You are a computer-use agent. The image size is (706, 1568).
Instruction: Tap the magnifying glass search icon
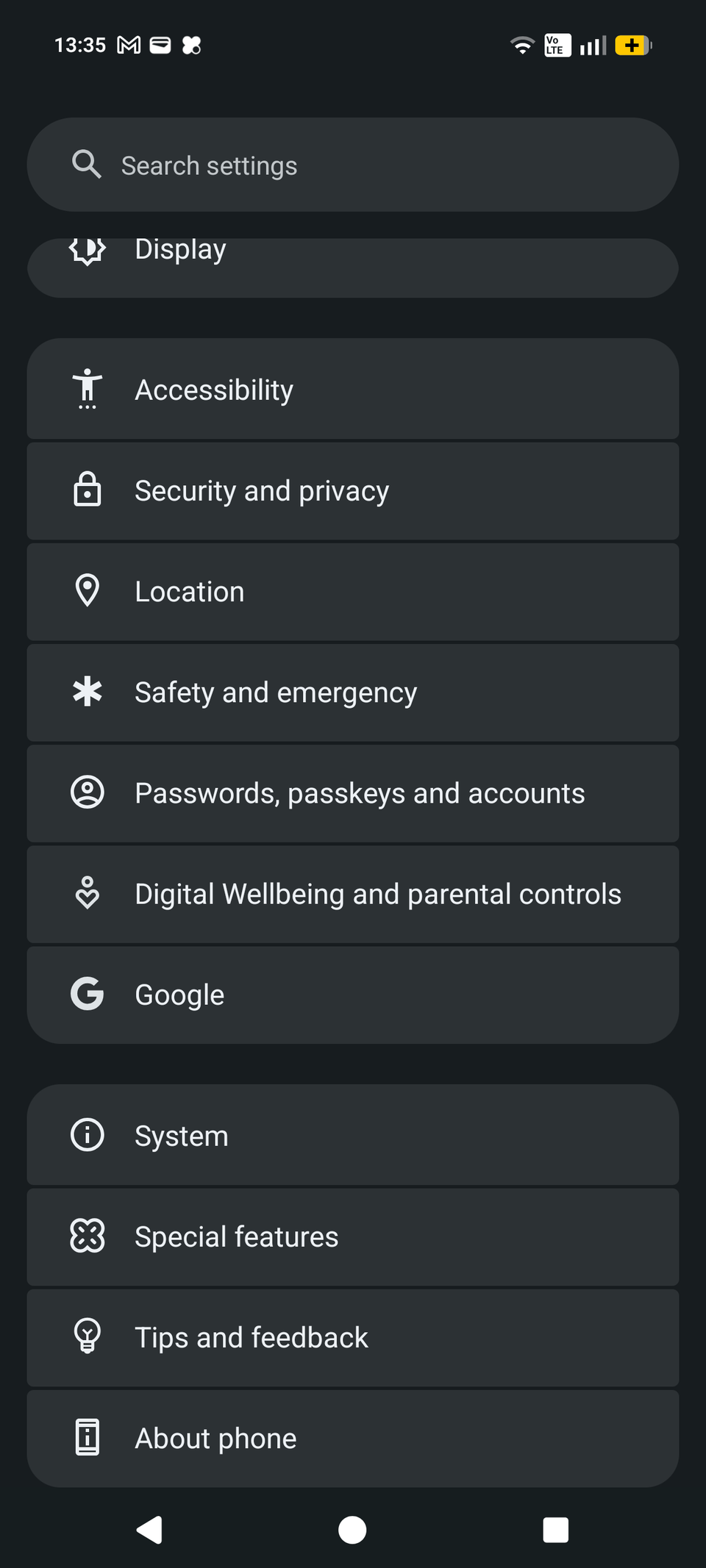coord(86,164)
